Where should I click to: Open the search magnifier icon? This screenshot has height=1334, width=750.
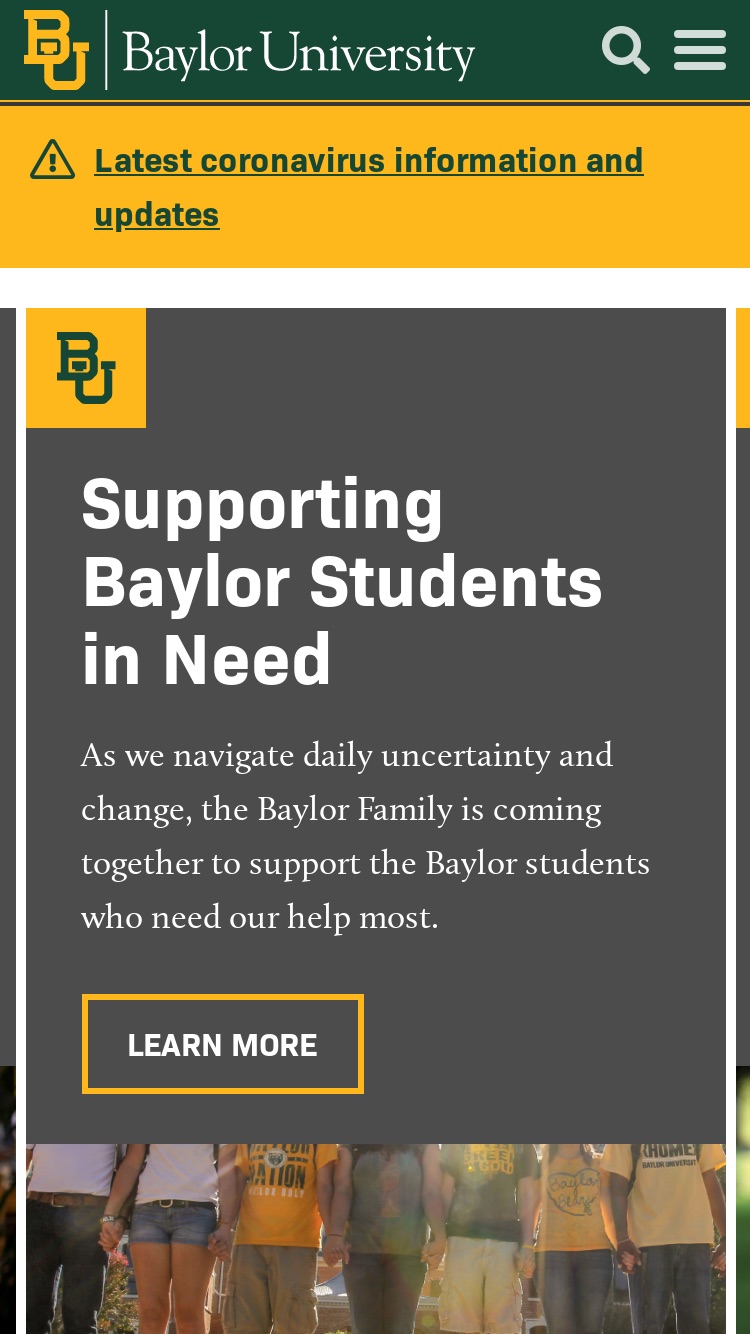(x=625, y=50)
